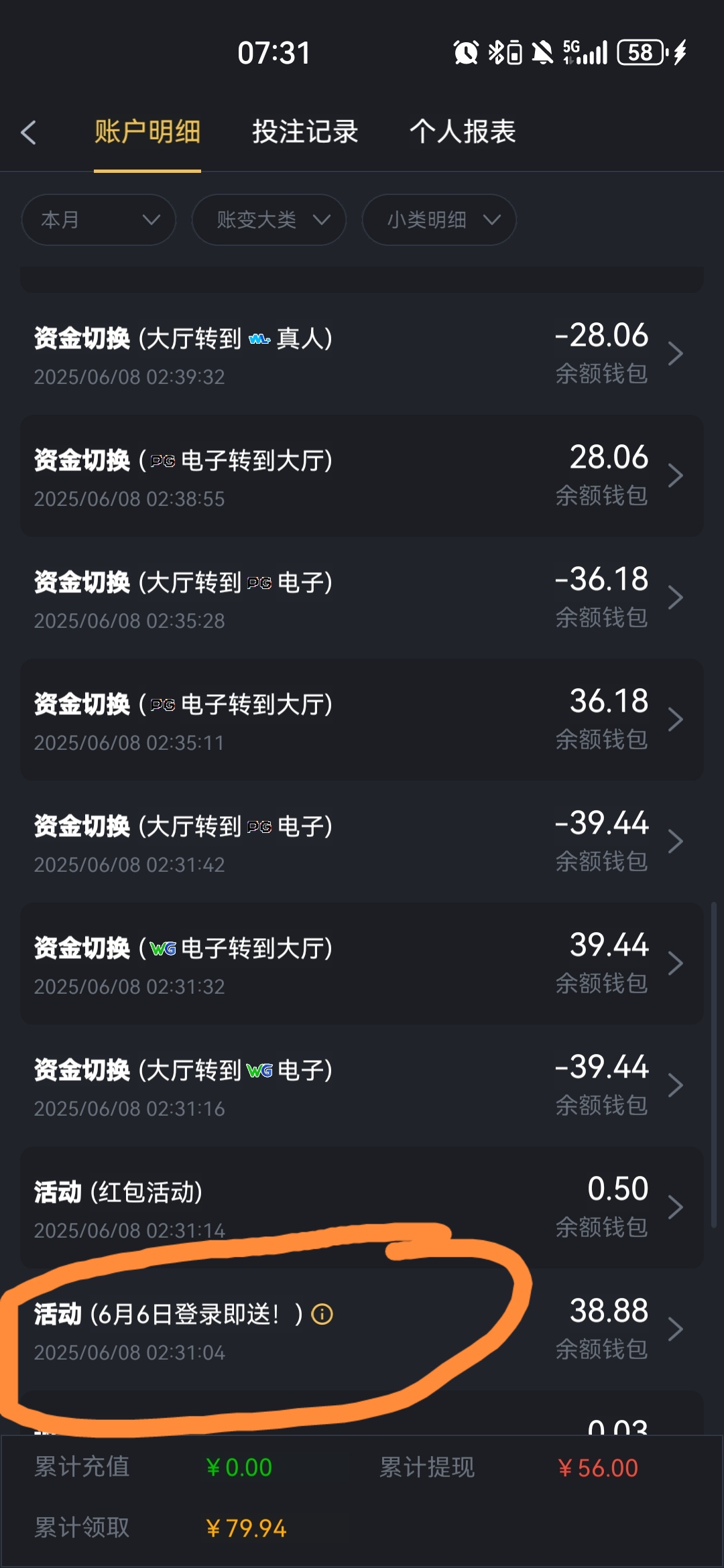
Task: Open the 02:31:16 大厅转到 WG 电子 record
Action: (x=362, y=1086)
